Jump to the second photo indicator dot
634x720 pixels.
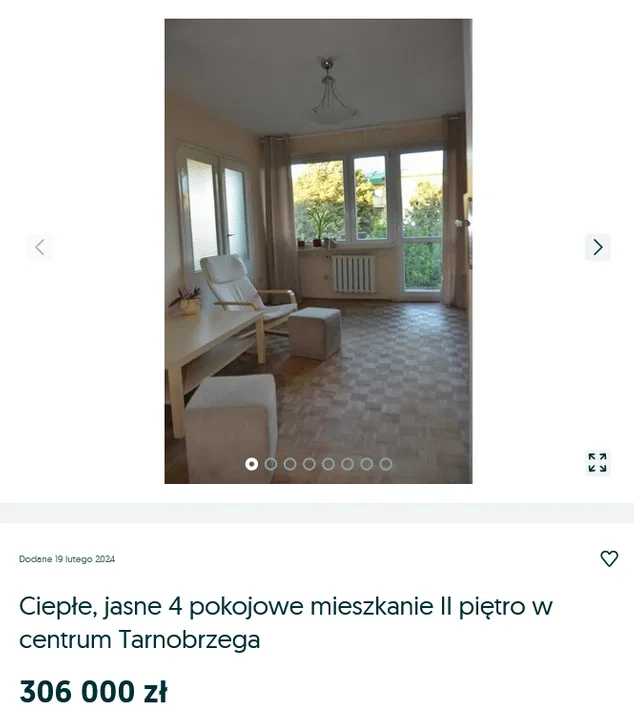point(271,464)
